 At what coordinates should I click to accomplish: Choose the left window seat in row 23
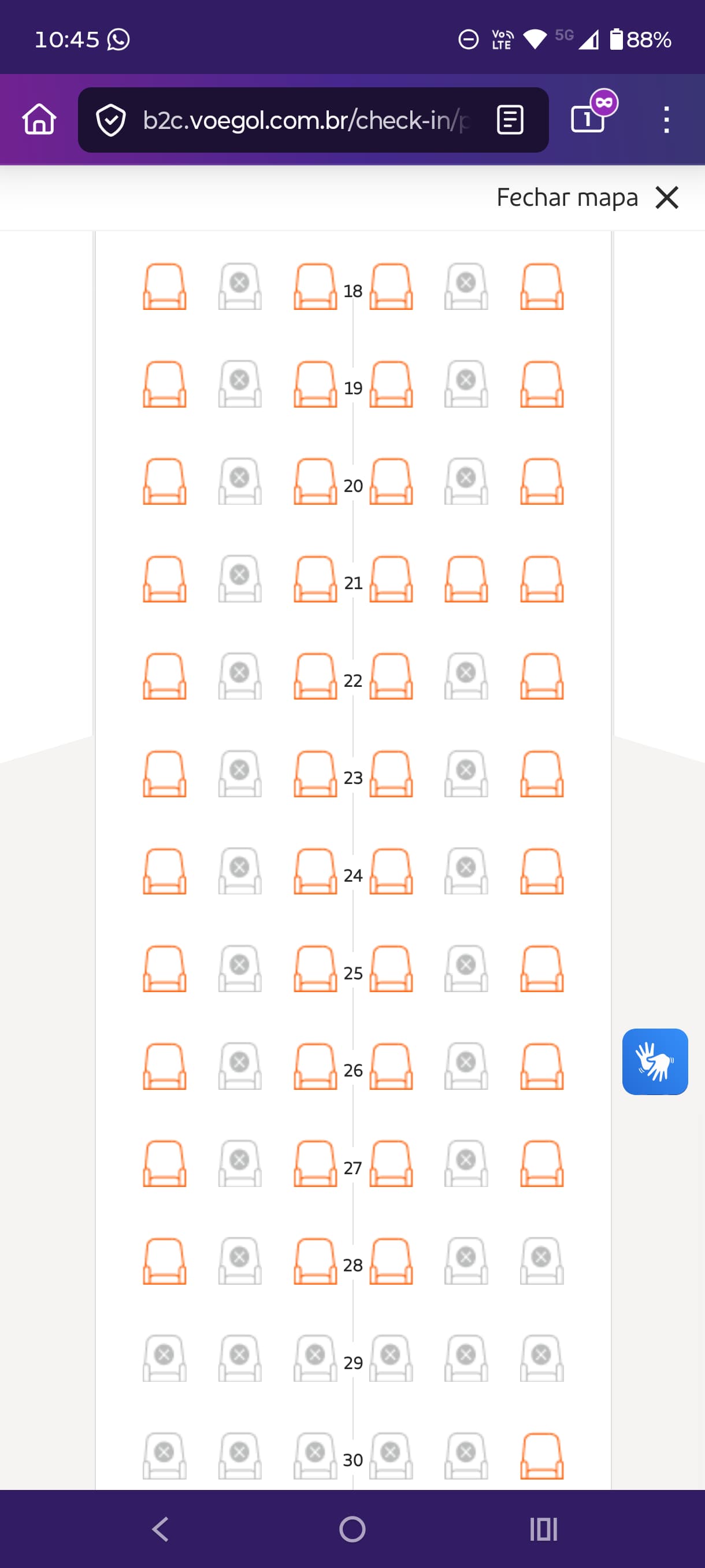[x=164, y=773]
